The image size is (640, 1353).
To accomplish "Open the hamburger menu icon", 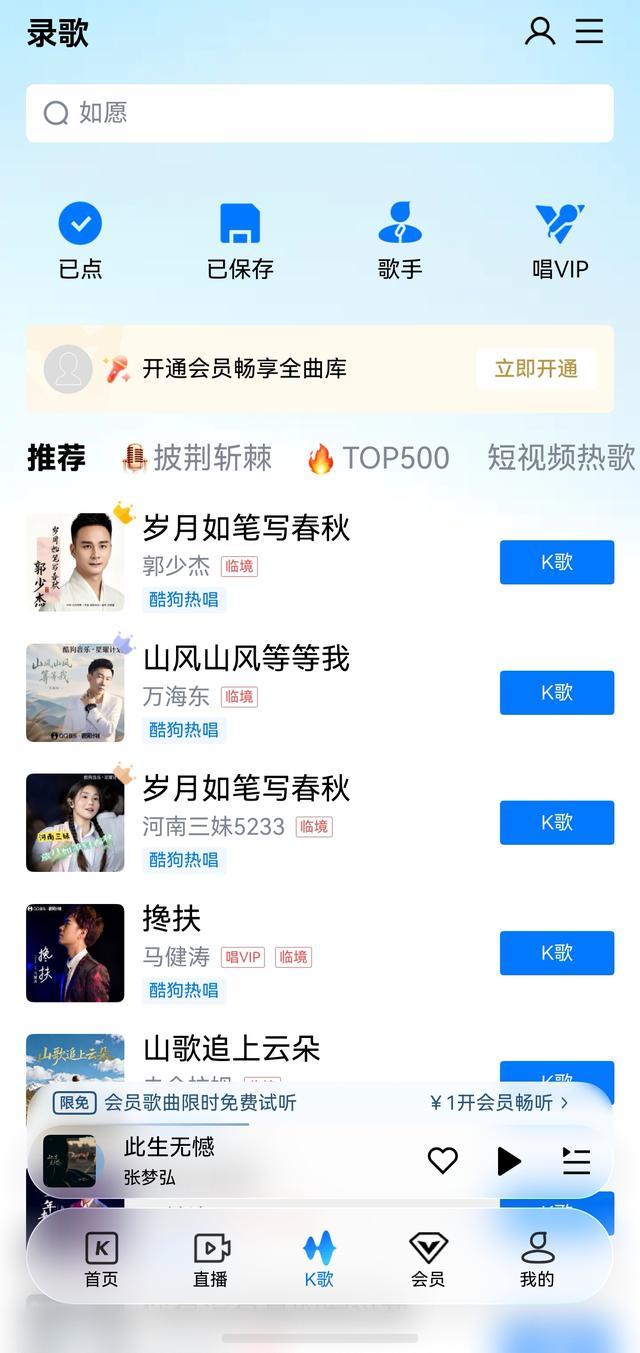I will pos(589,31).
